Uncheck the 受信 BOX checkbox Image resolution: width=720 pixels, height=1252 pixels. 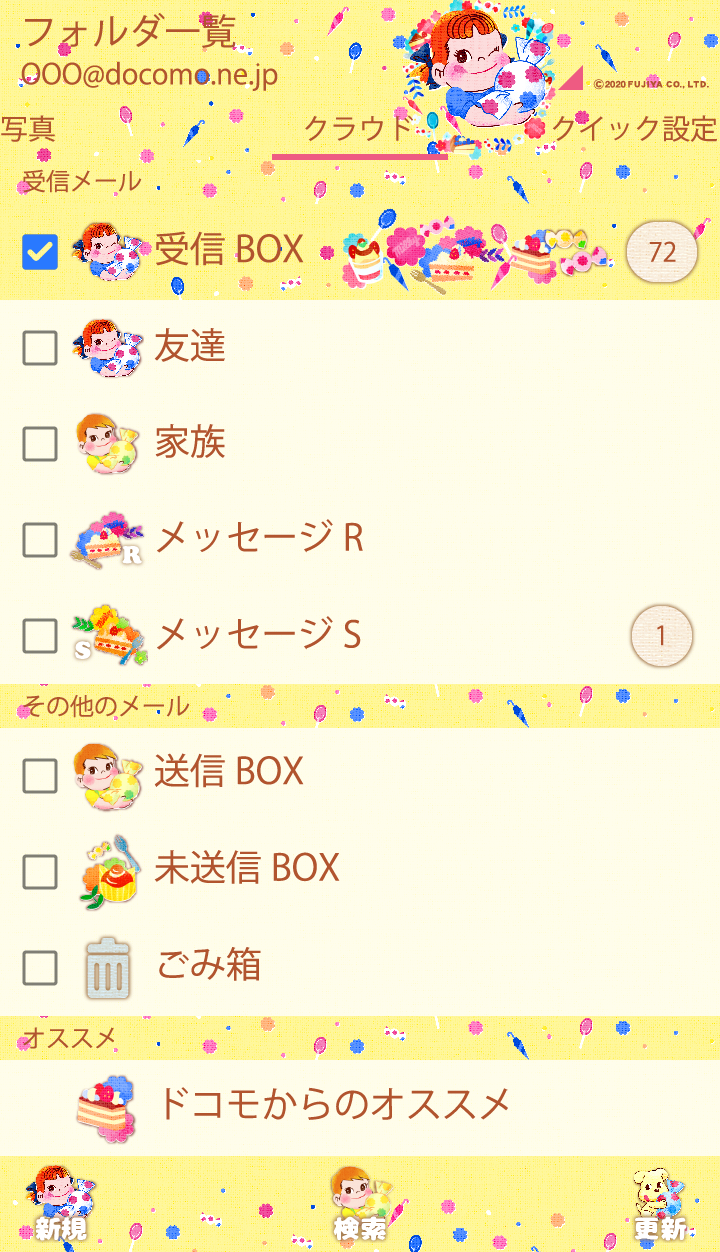tap(40, 252)
